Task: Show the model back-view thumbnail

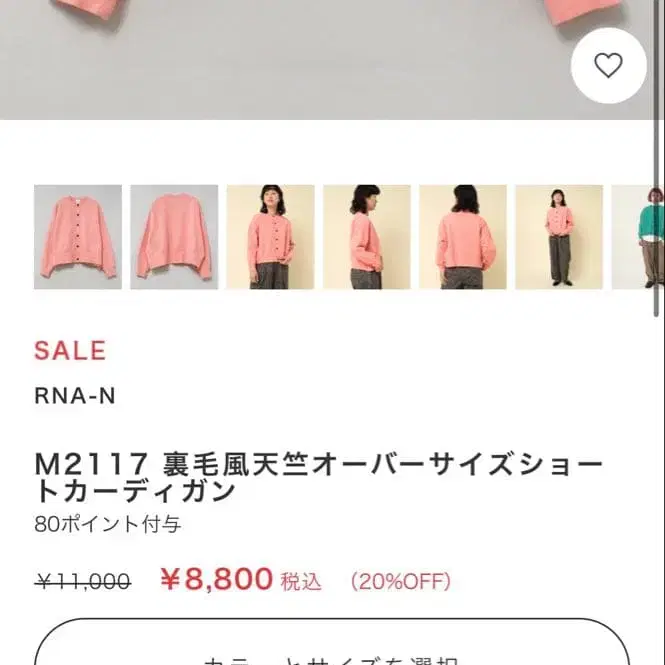Action: coord(462,237)
